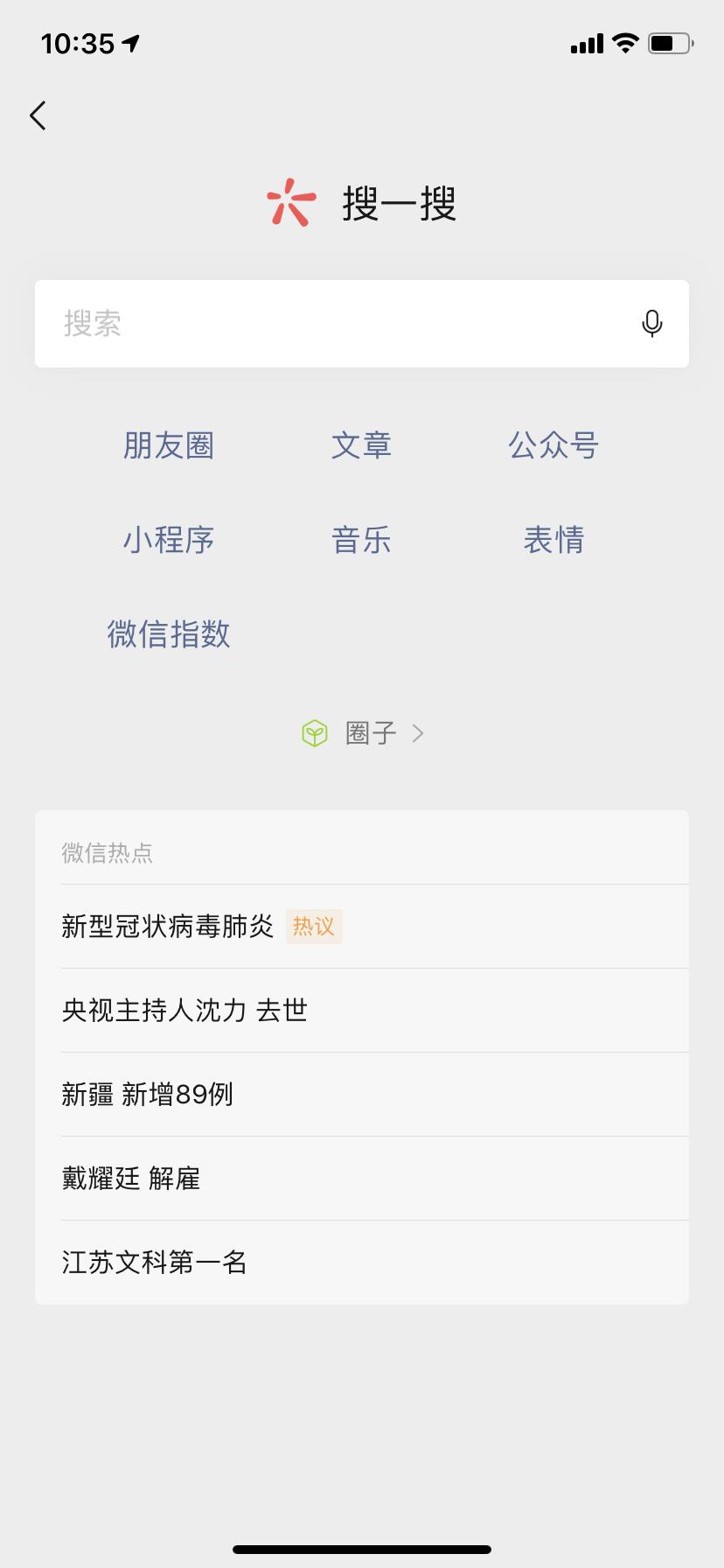Tap the 搜索 search field
Screen dimensions: 724x1568
(332, 324)
